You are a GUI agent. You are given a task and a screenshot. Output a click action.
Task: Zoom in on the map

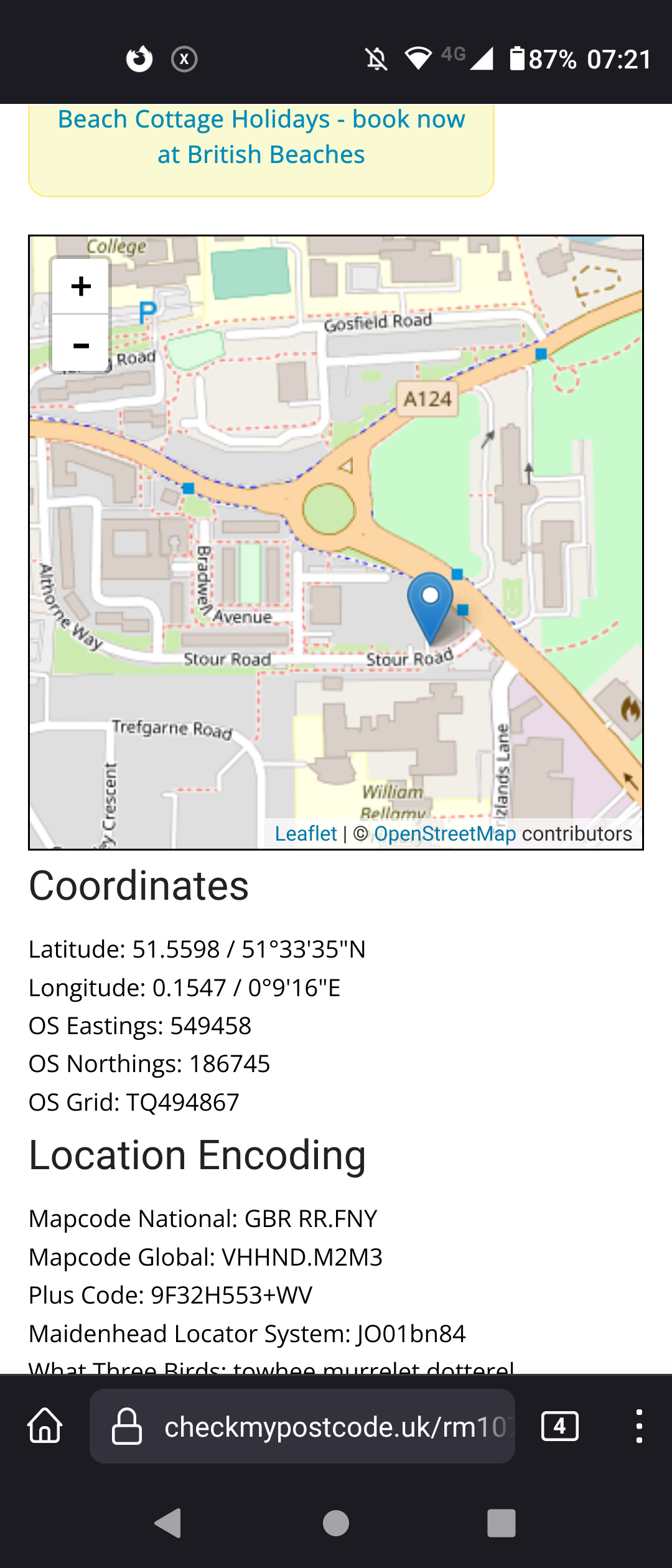[x=81, y=287]
